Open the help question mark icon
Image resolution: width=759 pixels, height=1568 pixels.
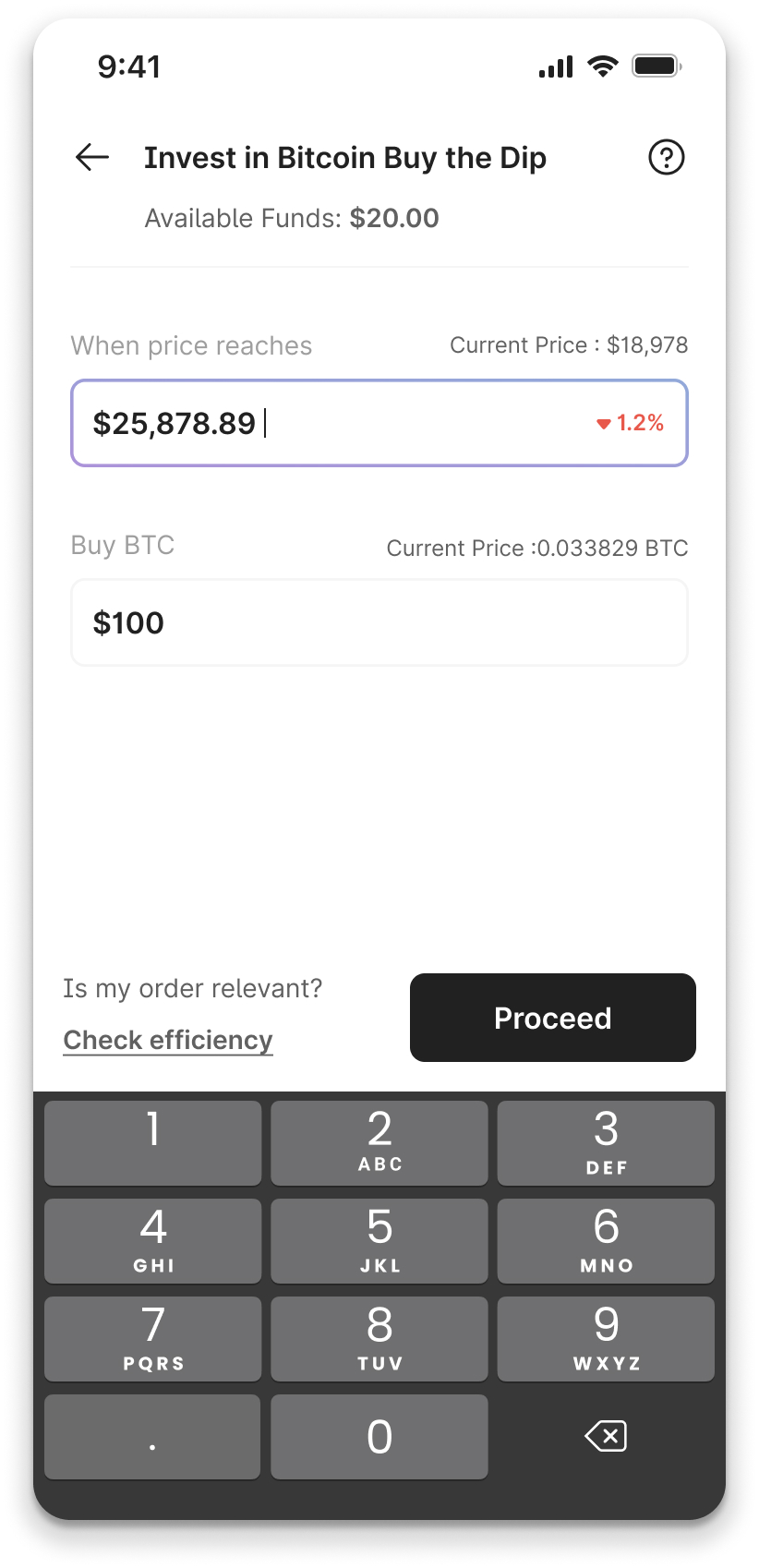pos(667,157)
